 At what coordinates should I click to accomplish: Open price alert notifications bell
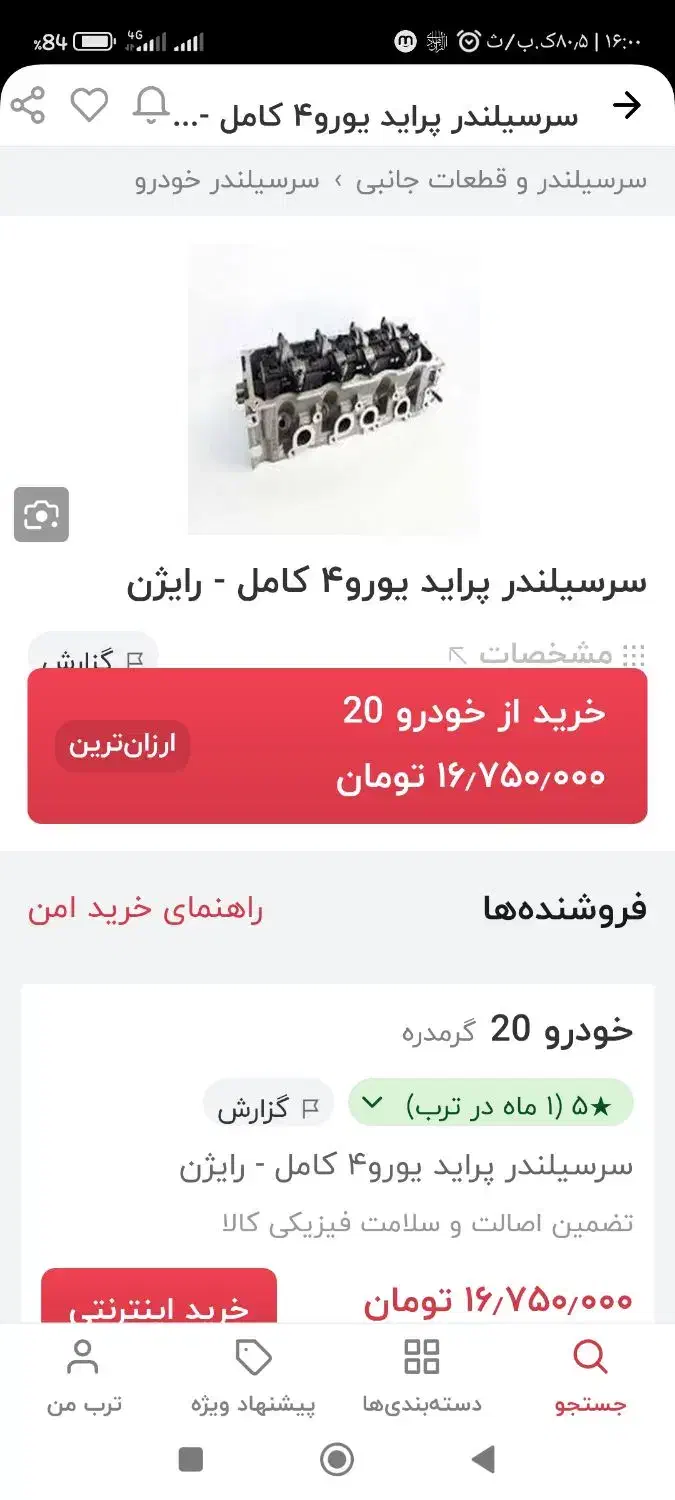point(152,104)
